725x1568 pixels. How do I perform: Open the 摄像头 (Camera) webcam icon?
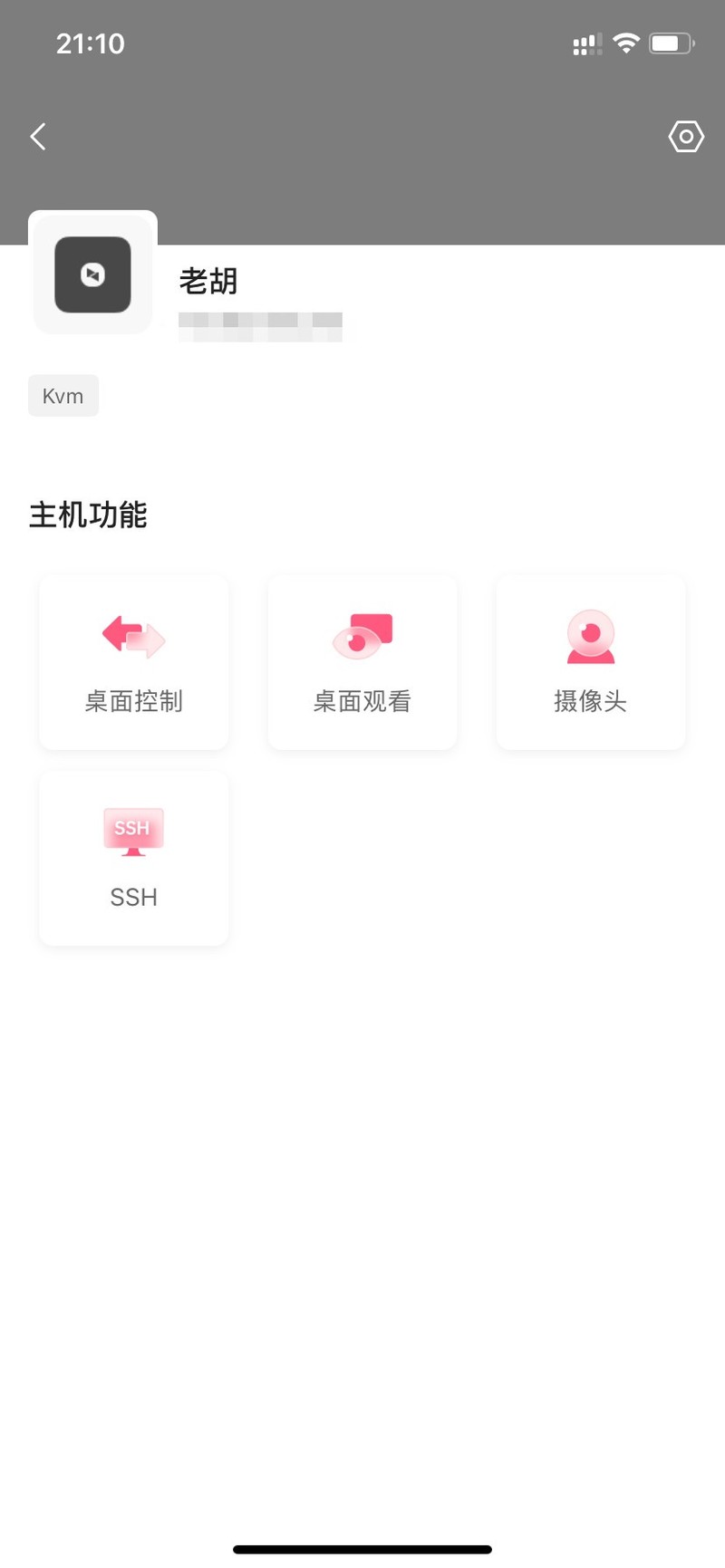[x=590, y=637]
